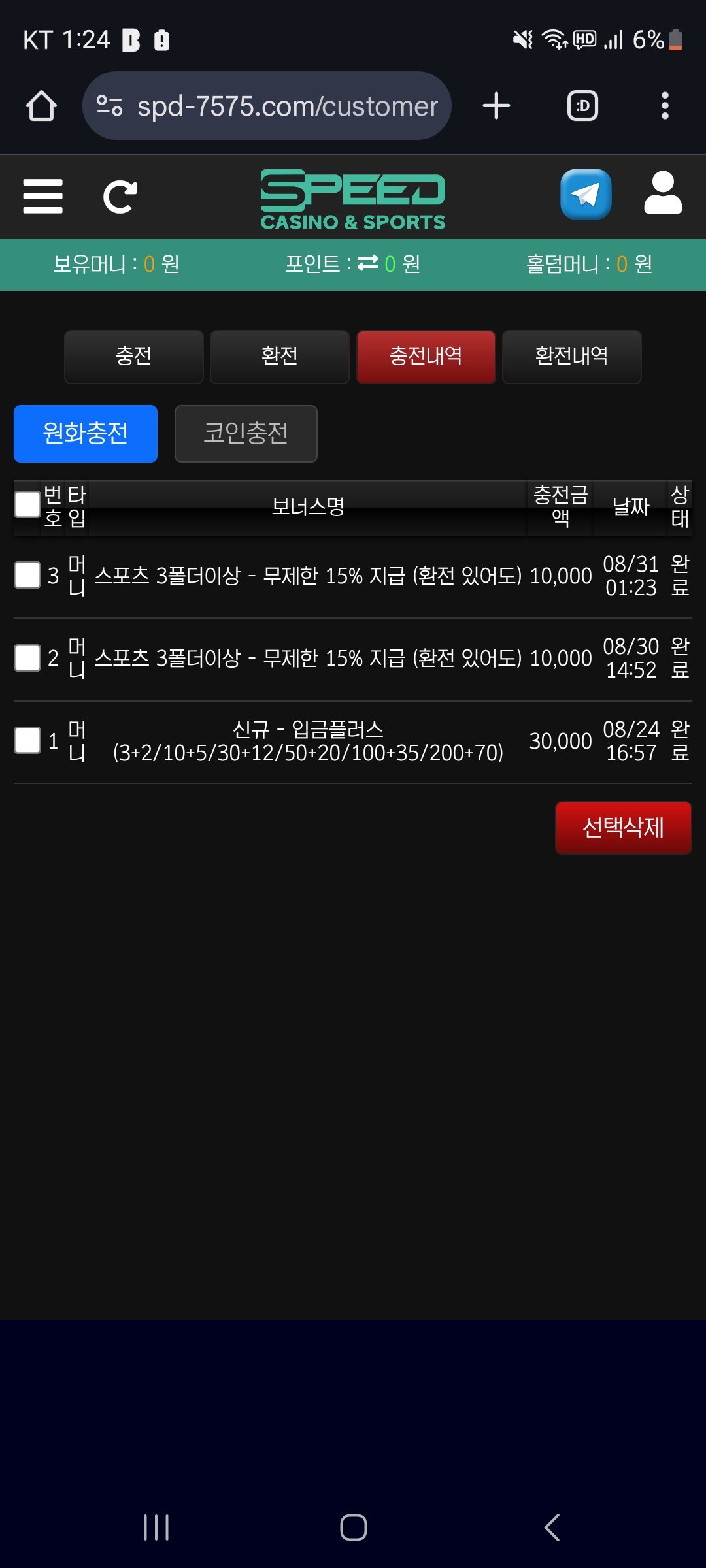706x1568 pixels.
Task: Tap the point exchange arrows icon
Action: tap(368, 263)
